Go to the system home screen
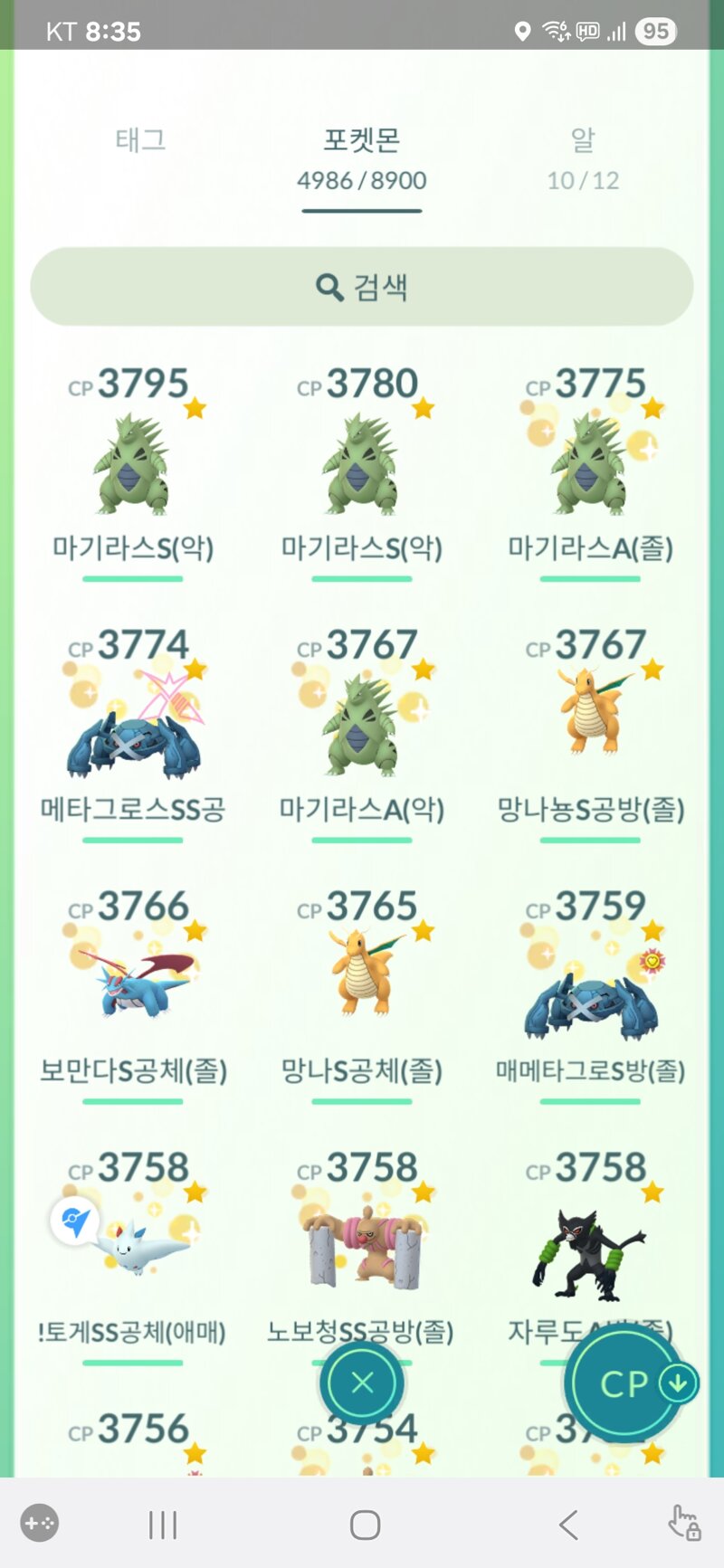Image resolution: width=724 pixels, height=1568 pixels. 365,1525
